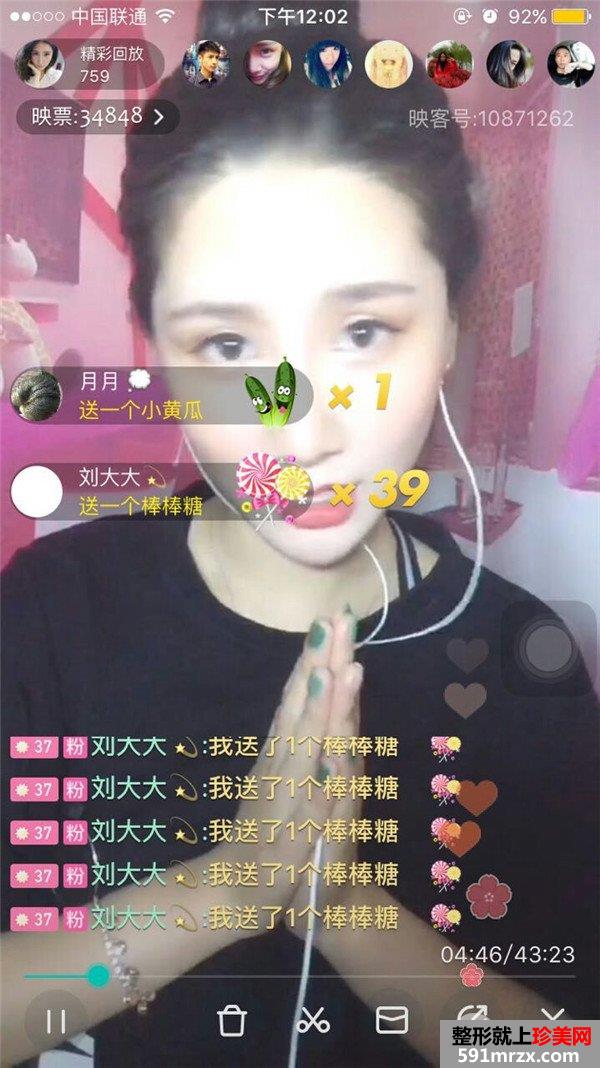Tap the trash icon to delete replay
This screenshot has height=1068, width=600.
(x=232, y=1020)
